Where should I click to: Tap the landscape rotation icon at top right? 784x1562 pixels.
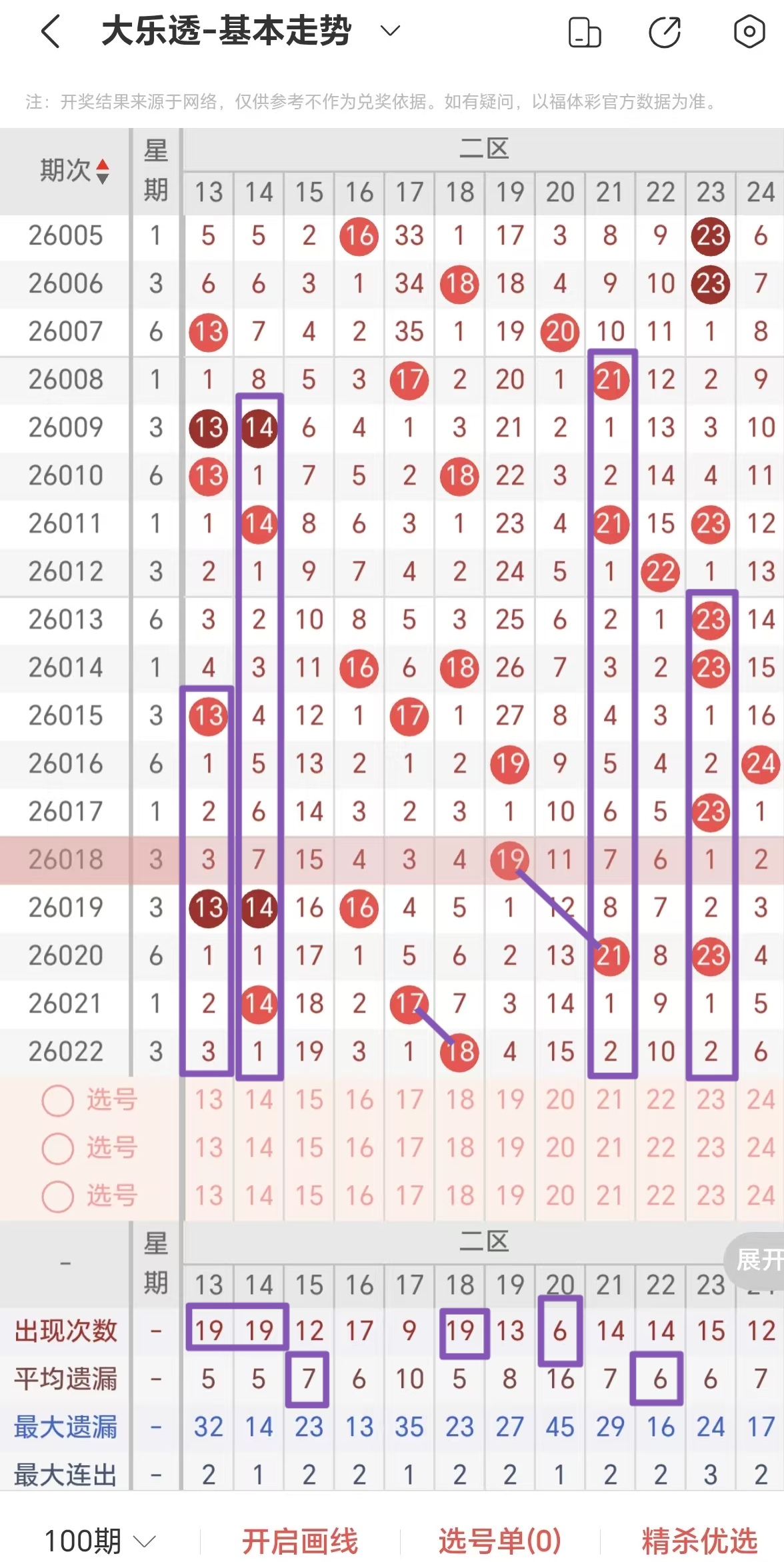(583, 31)
